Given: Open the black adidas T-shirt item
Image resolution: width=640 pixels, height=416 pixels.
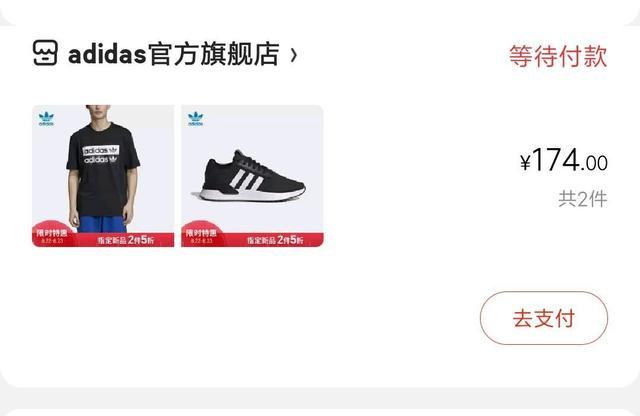Looking at the screenshot, I should pyautogui.click(x=103, y=176).
